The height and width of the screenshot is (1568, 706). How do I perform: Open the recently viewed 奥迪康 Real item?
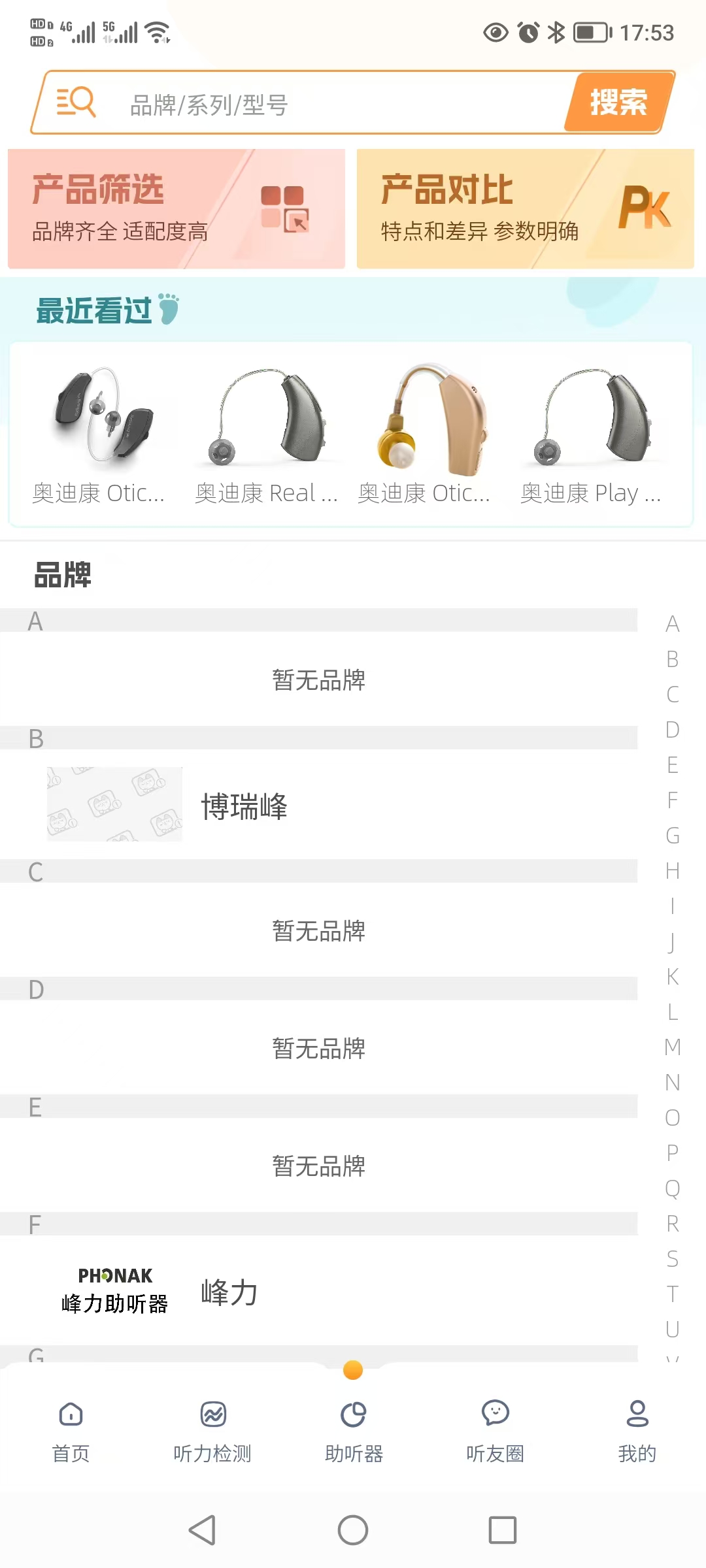click(267, 434)
